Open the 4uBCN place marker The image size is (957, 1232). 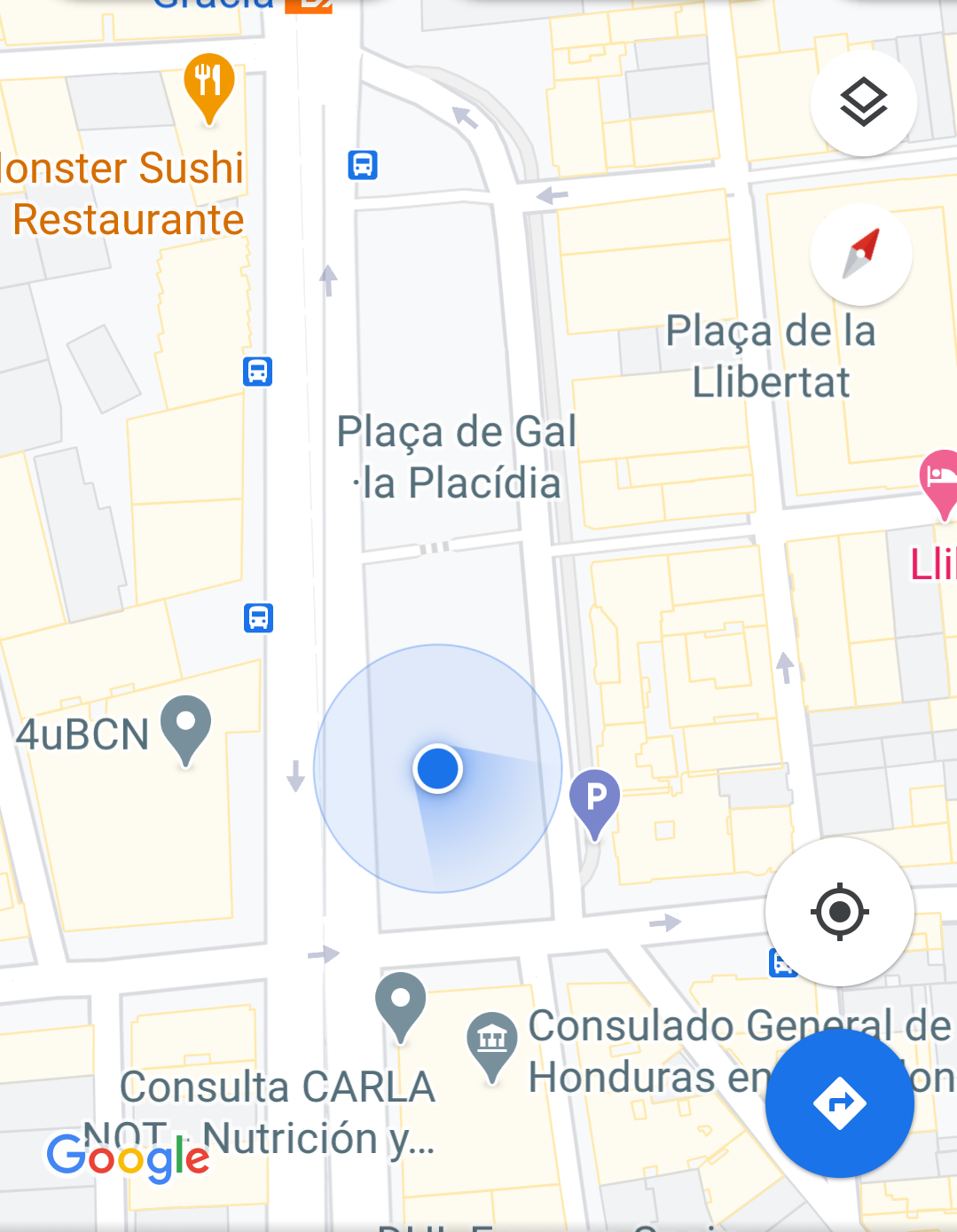coord(185,726)
